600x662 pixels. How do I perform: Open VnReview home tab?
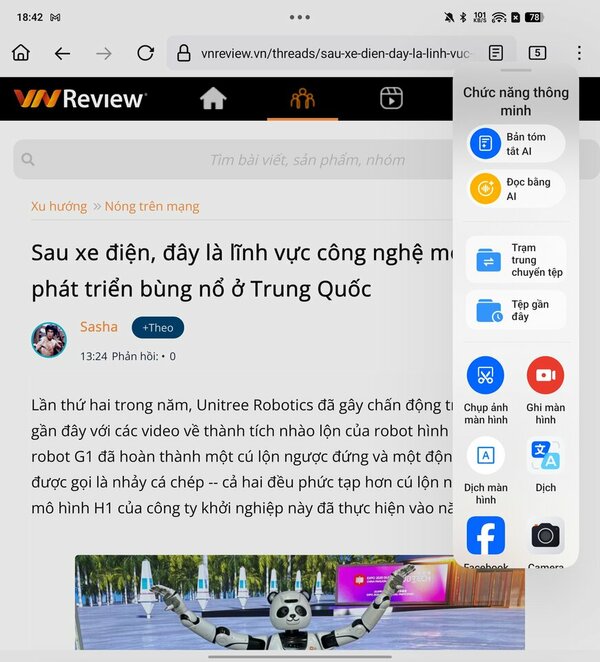pyautogui.click(x=213, y=98)
